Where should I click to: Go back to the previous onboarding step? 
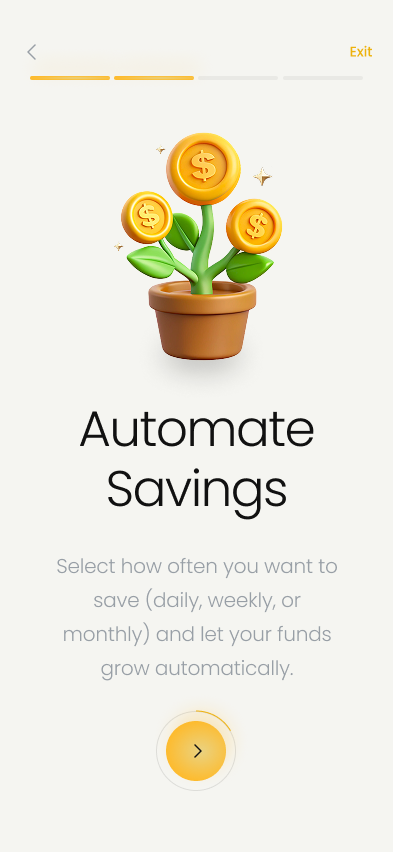[32, 52]
